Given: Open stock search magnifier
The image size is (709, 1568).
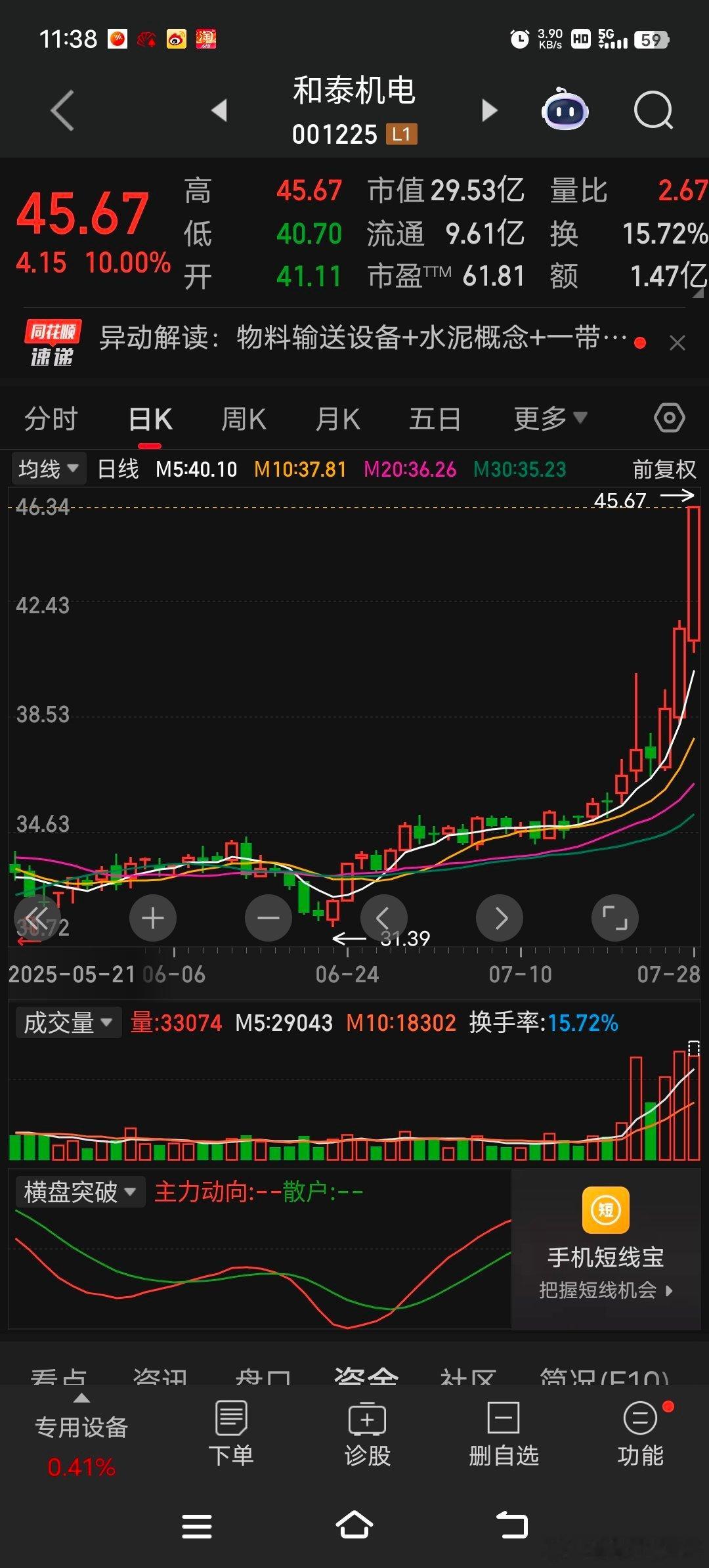Looking at the screenshot, I should point(653,110).
